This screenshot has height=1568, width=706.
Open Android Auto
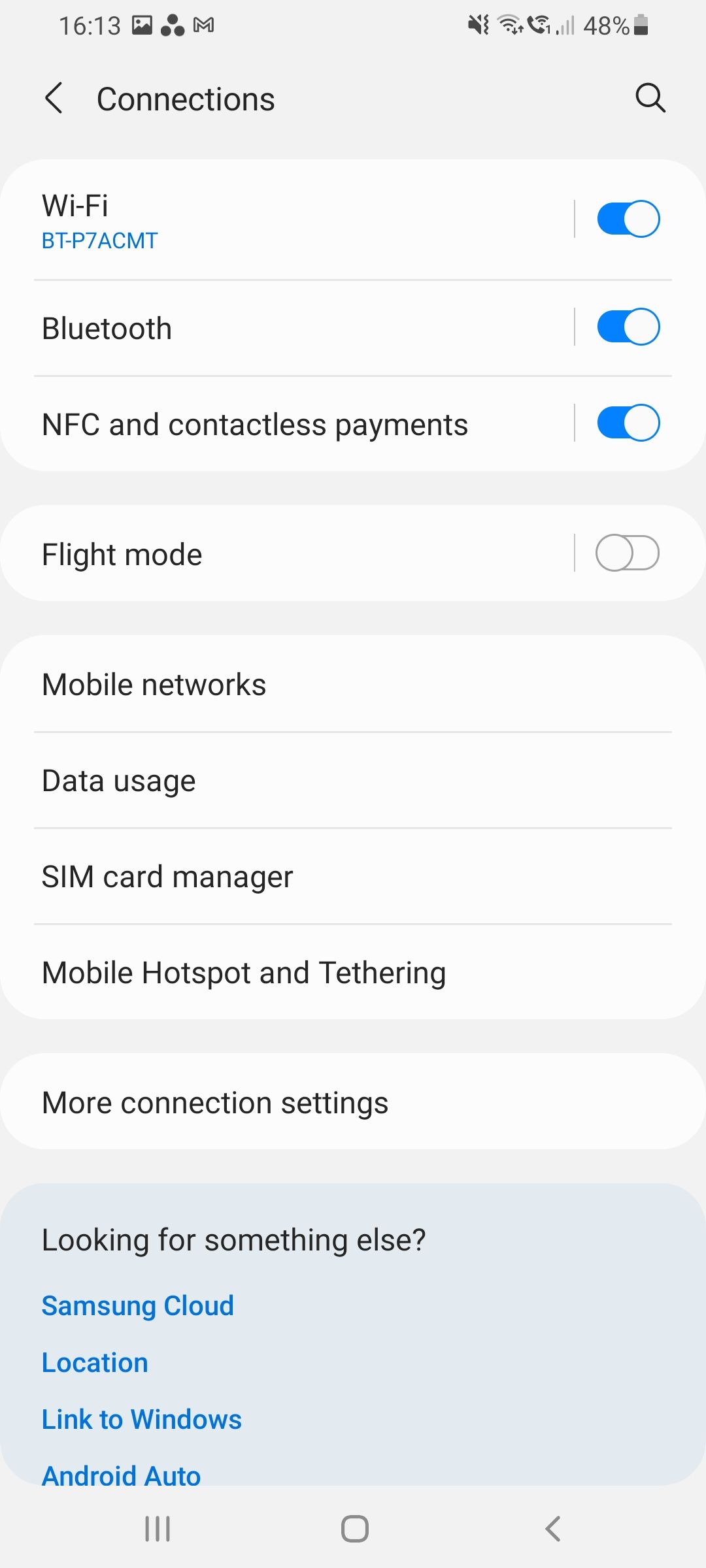pos(121,1475)
